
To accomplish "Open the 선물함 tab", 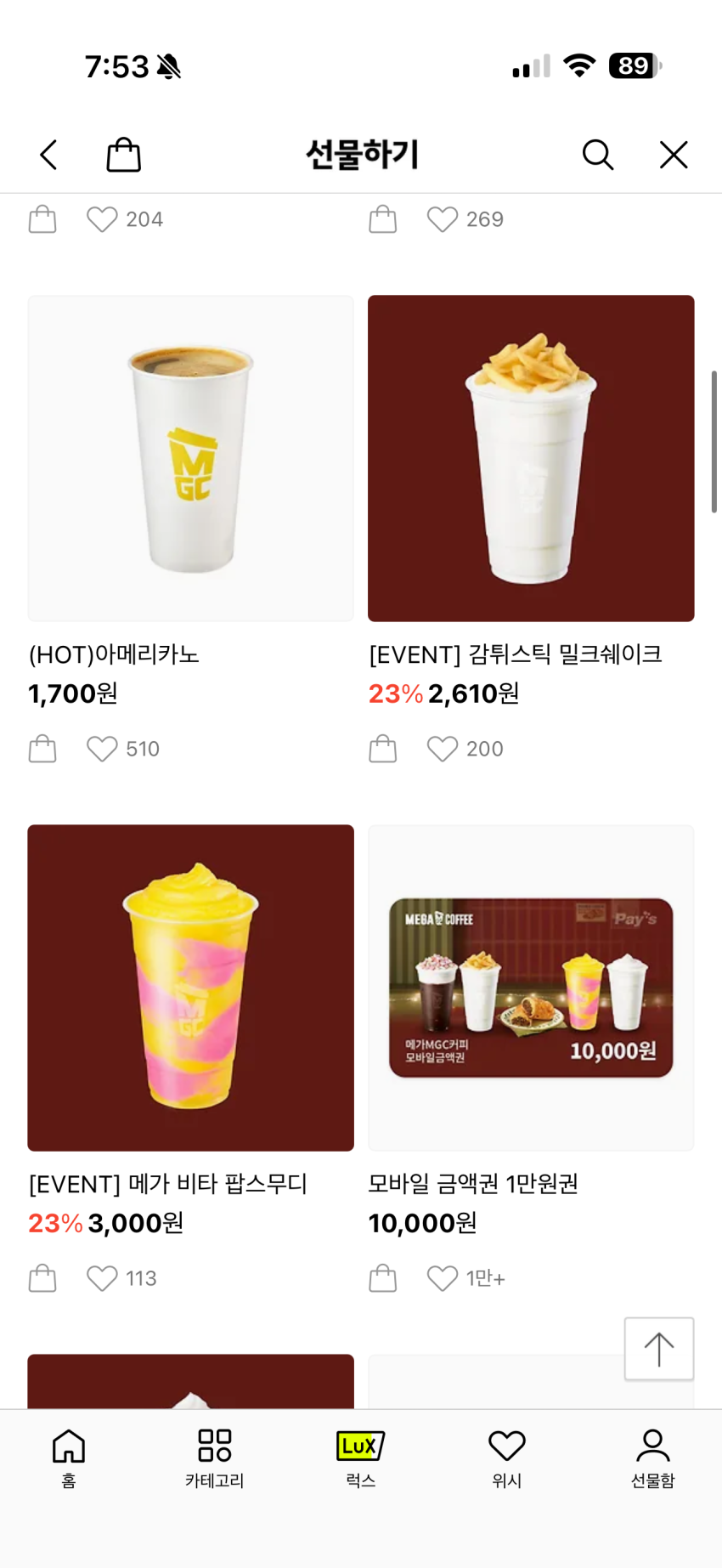I will 652,1458.
